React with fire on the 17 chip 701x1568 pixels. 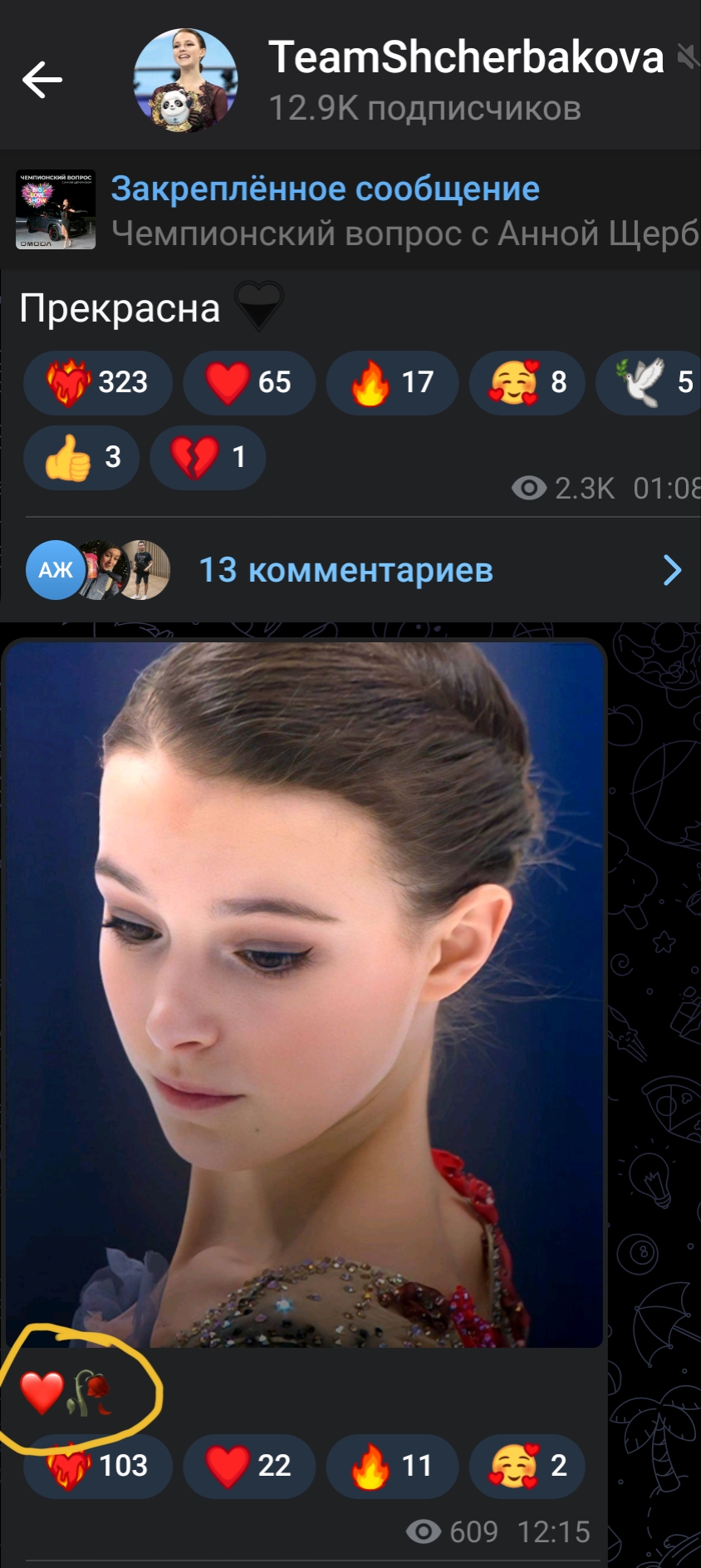pos(392,382)
